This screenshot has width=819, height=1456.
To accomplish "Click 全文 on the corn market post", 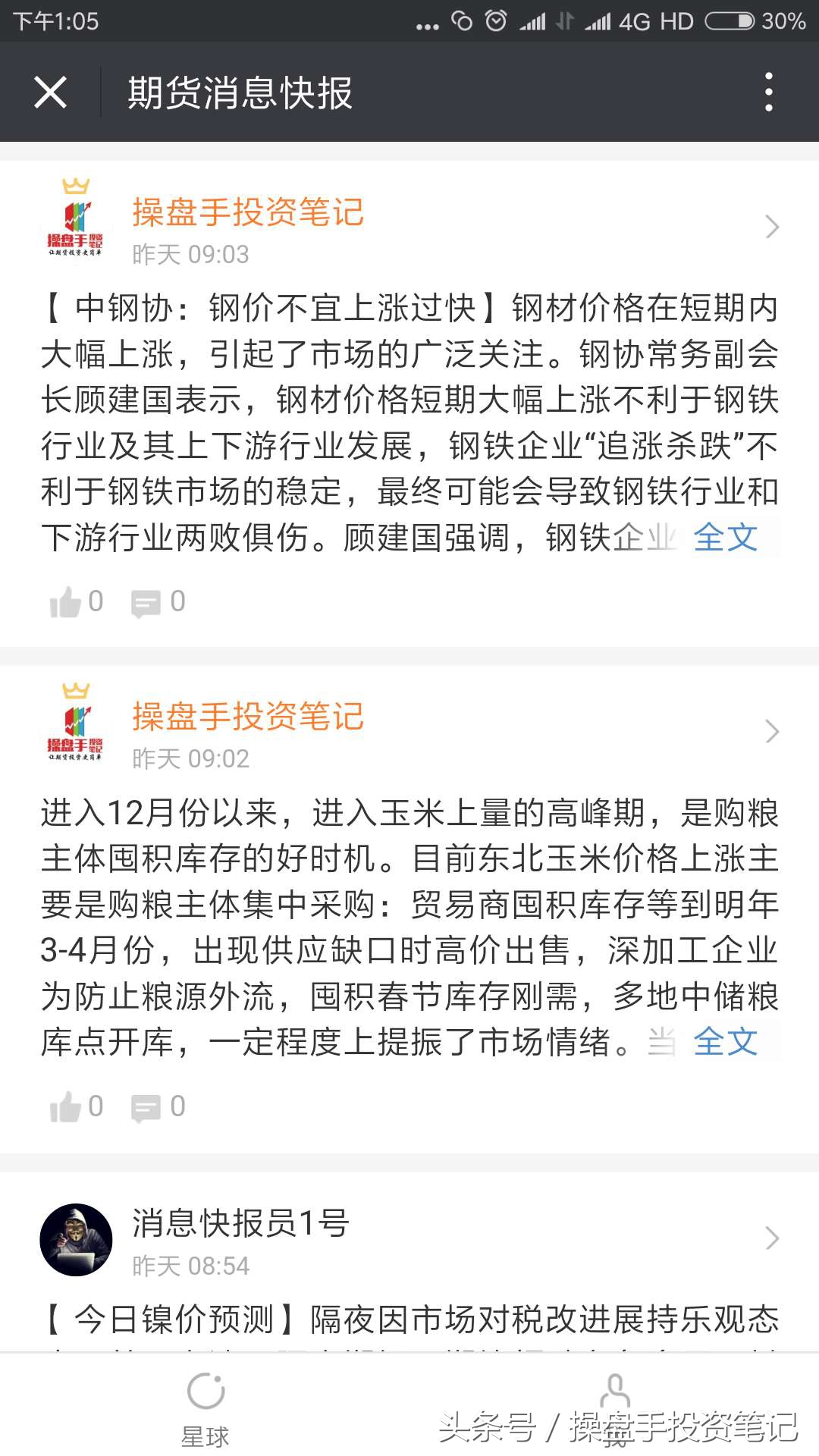I will click(723, 1042).
